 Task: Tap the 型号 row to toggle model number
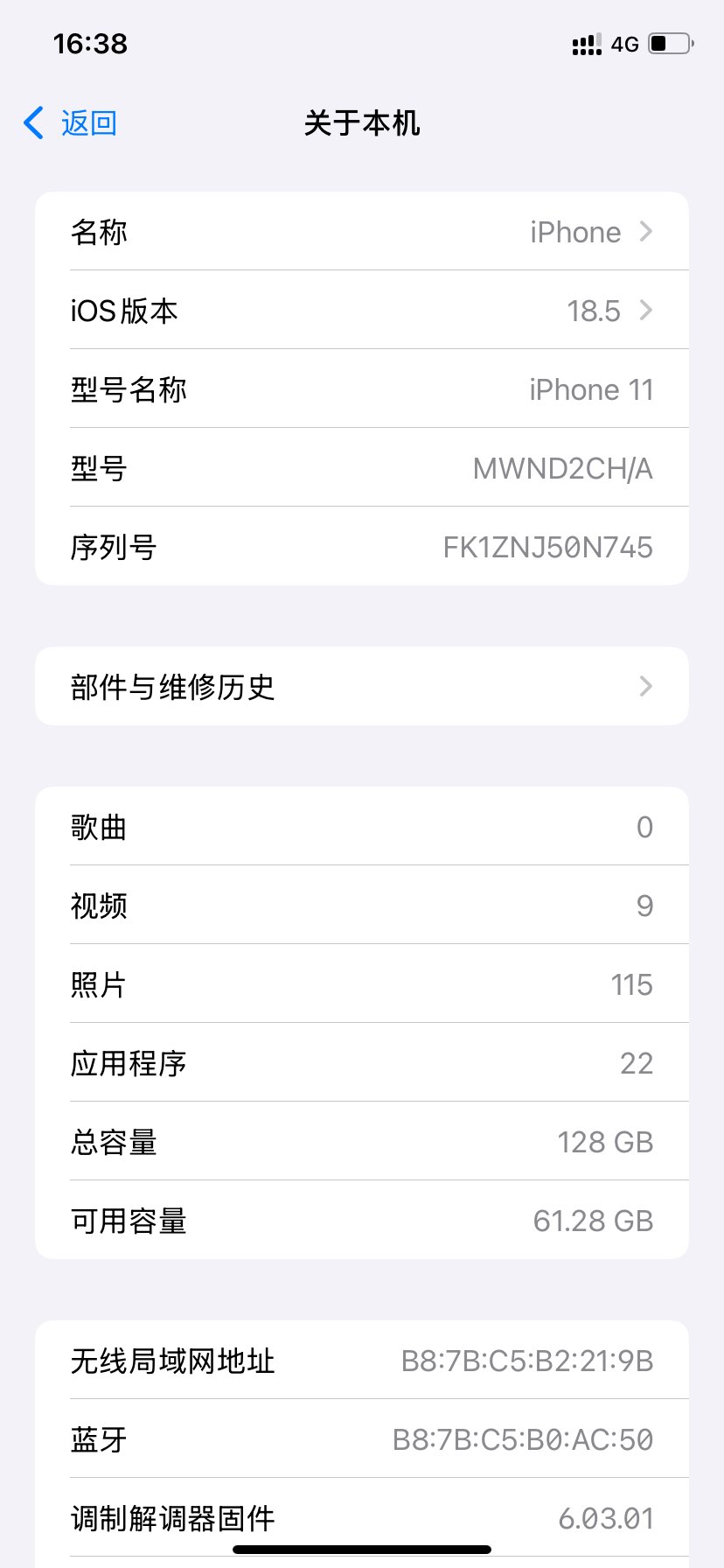point(362,468)
